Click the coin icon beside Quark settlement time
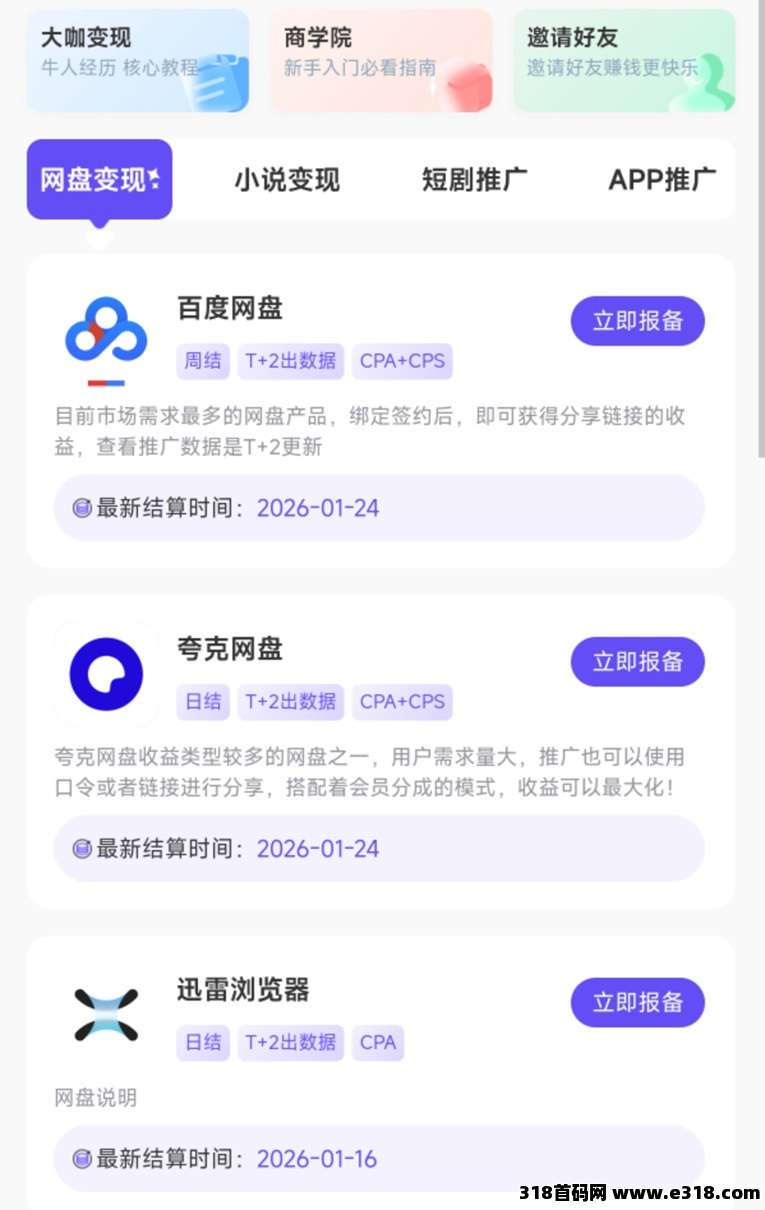This screenshot has height=1210, width=765. 80,849
